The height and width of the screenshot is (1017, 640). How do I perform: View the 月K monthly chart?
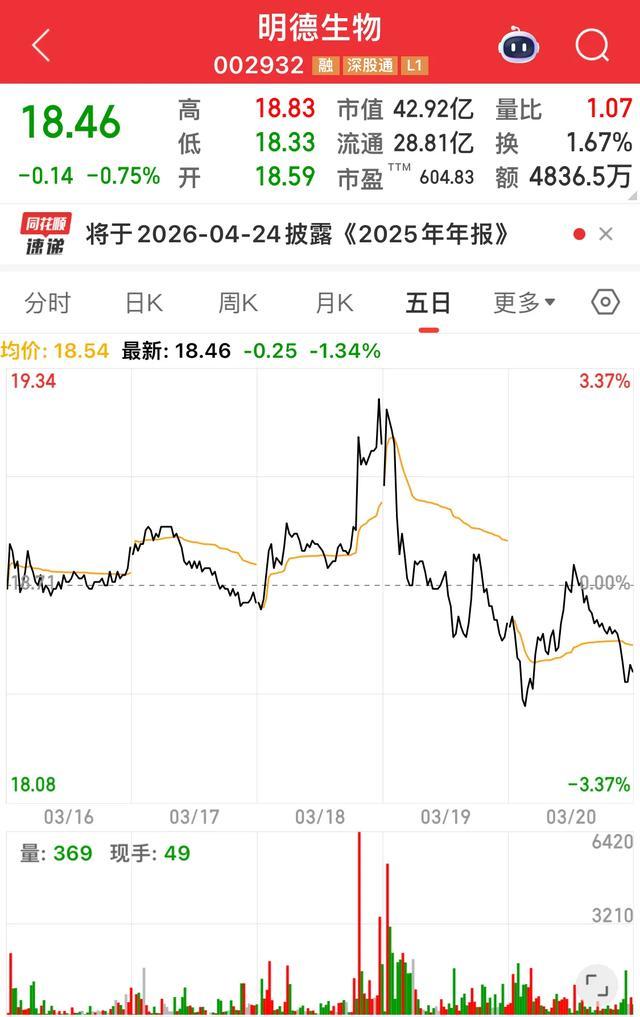334,303
